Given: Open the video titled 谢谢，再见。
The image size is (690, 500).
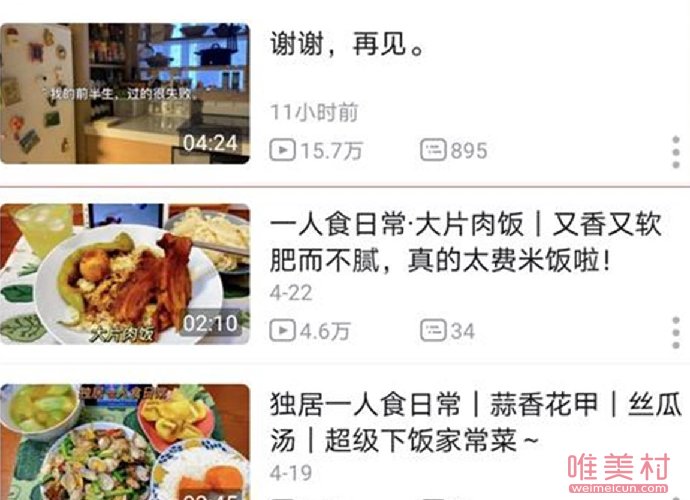Looking at the screenshot, I should coord(348,45).
